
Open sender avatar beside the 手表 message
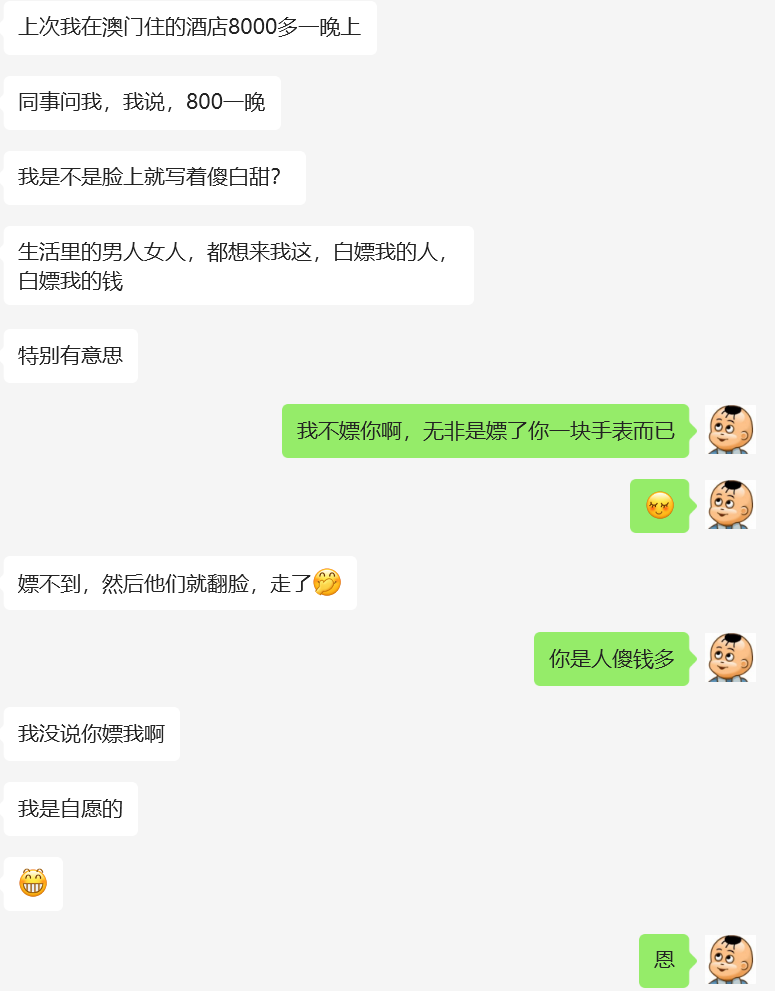click(x=729, y=430)
